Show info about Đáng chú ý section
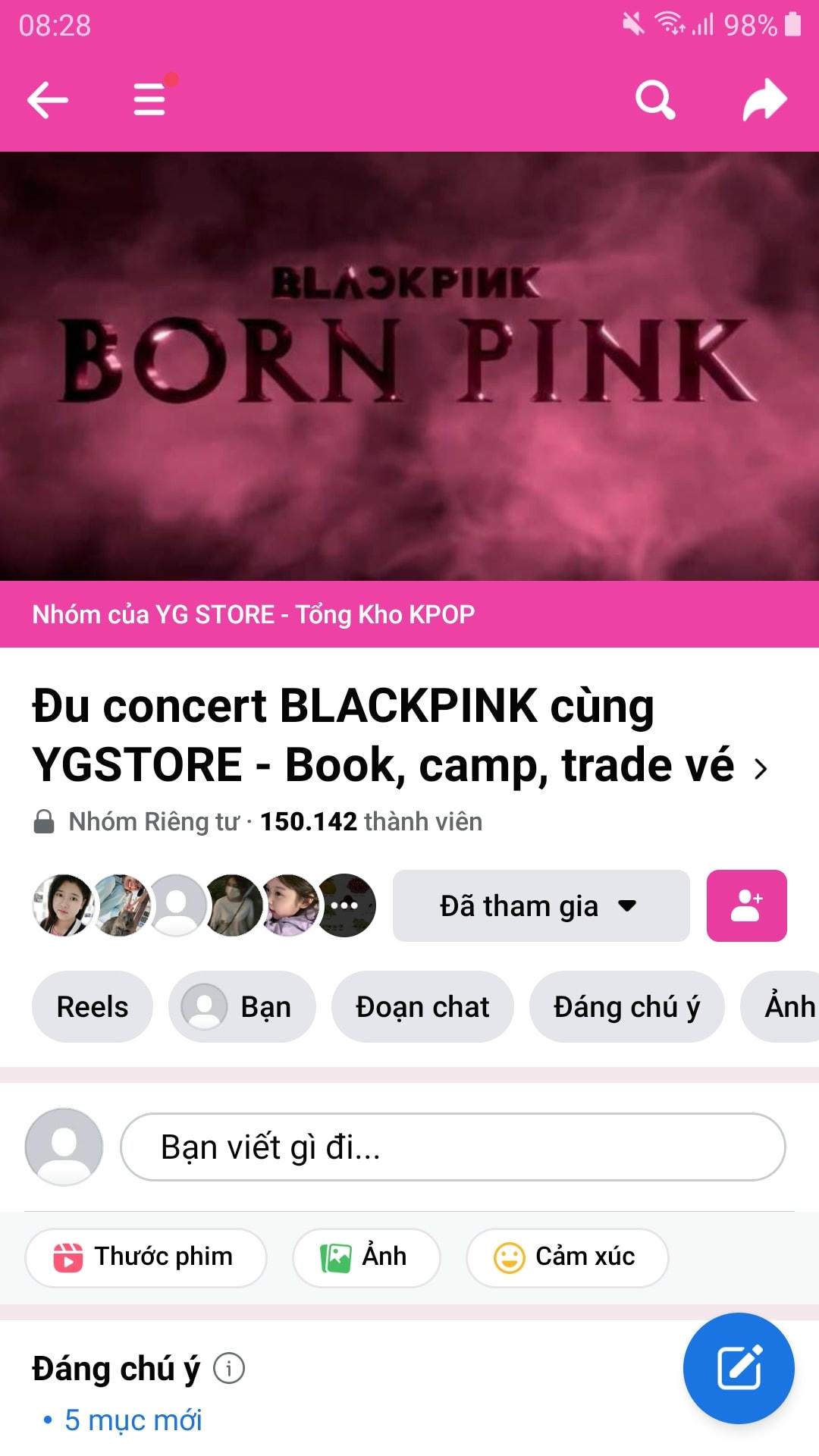 [229, 1369]
